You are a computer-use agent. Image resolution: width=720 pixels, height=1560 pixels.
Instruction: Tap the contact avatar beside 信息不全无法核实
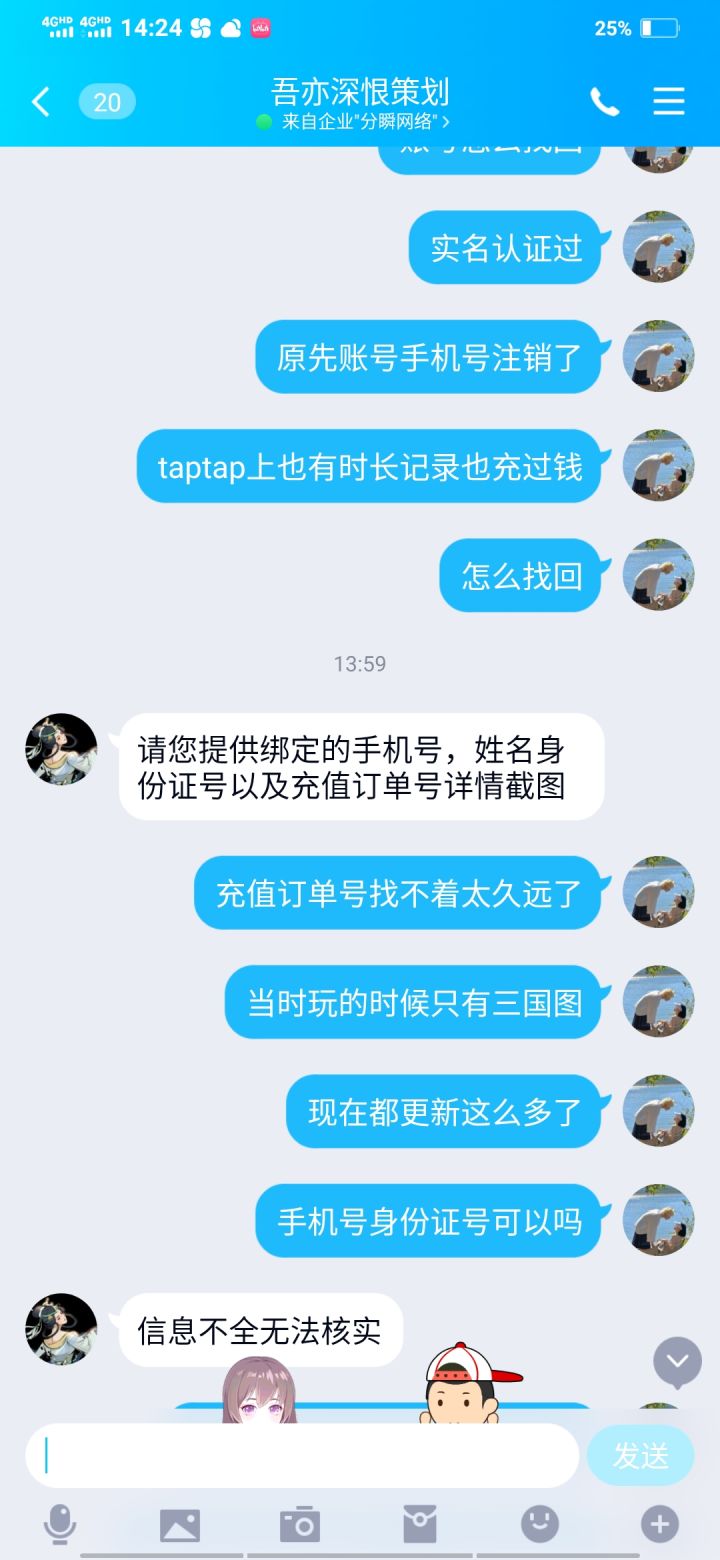(x=60, y=1329)
